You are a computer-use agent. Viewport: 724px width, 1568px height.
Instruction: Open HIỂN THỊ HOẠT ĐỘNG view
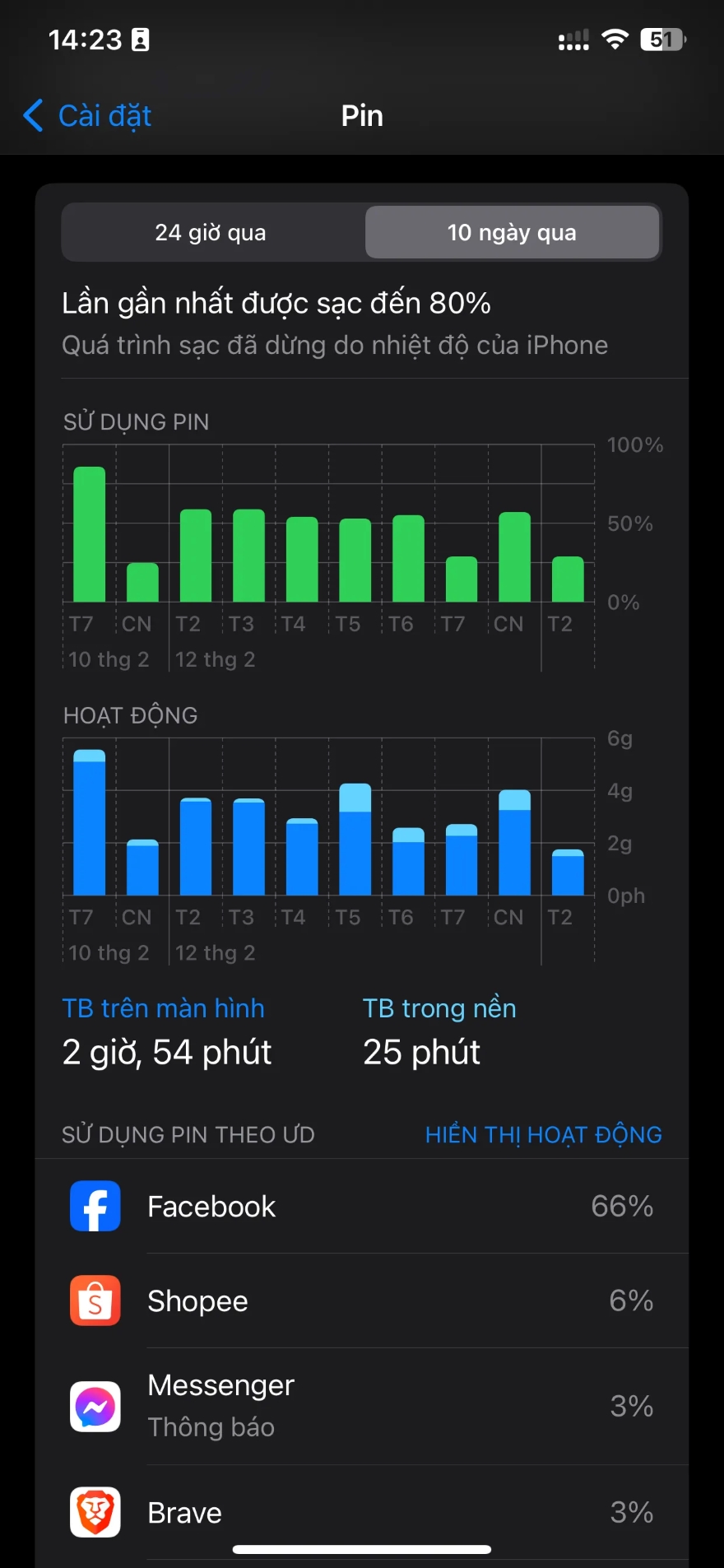coord(543,1134)
